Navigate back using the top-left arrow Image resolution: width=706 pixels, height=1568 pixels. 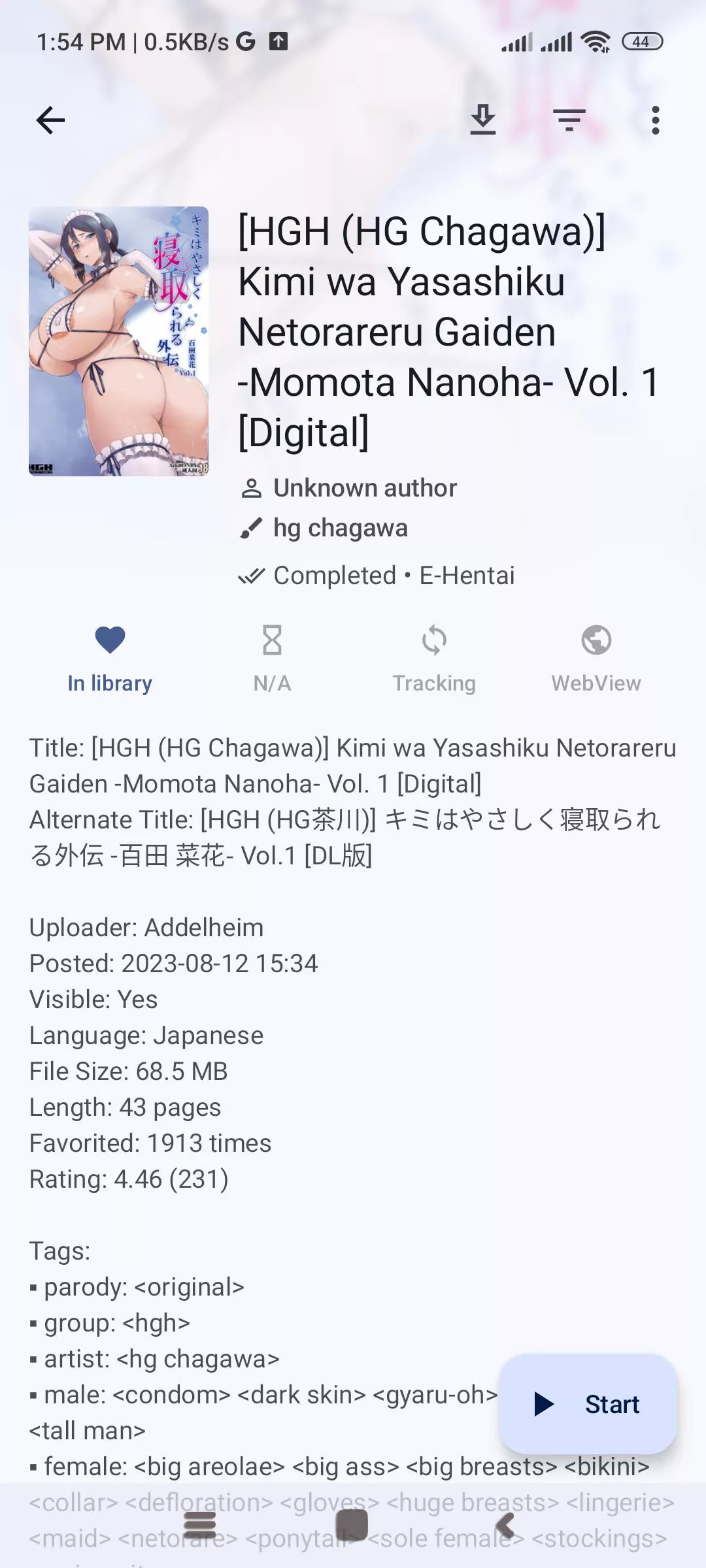pos(50,121)
